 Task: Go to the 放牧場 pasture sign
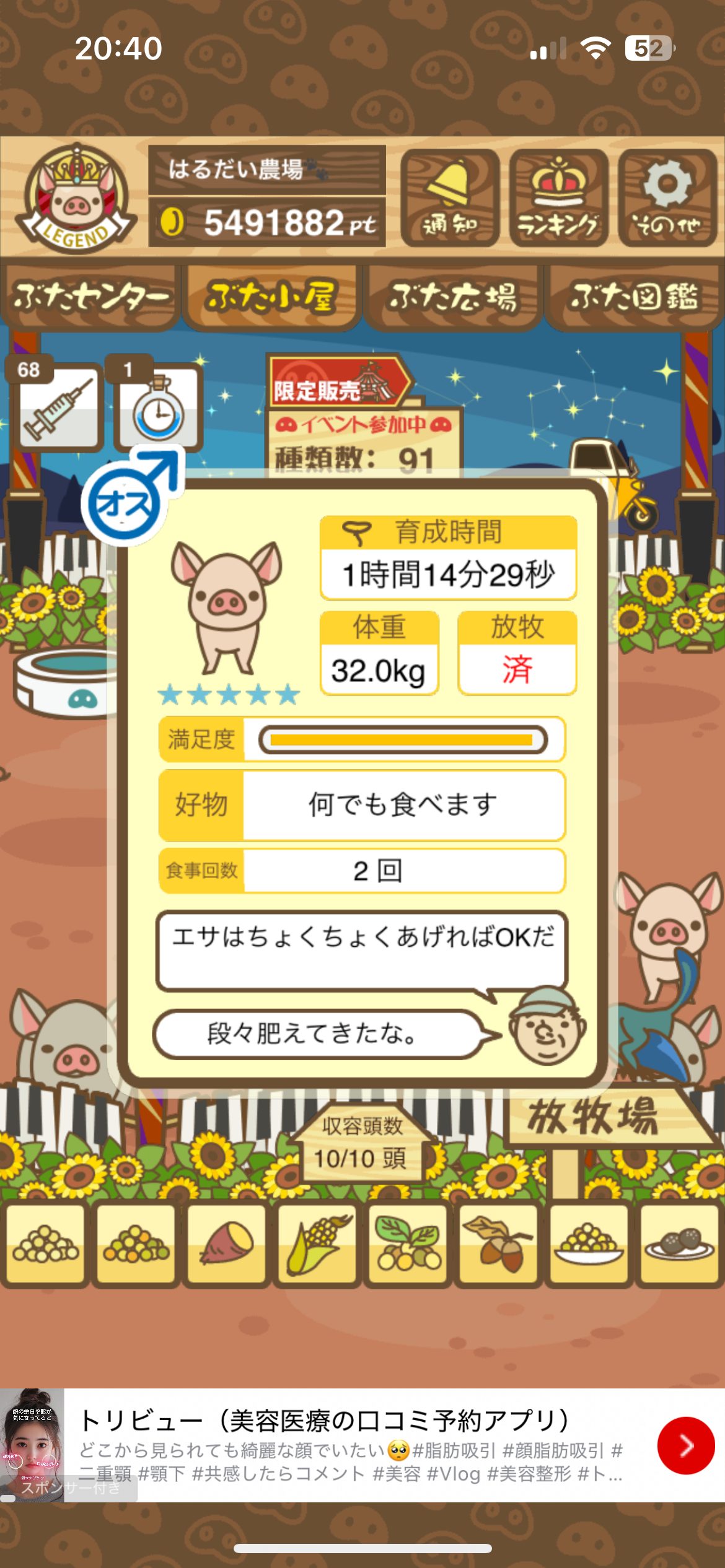[x=595, y=1118]
